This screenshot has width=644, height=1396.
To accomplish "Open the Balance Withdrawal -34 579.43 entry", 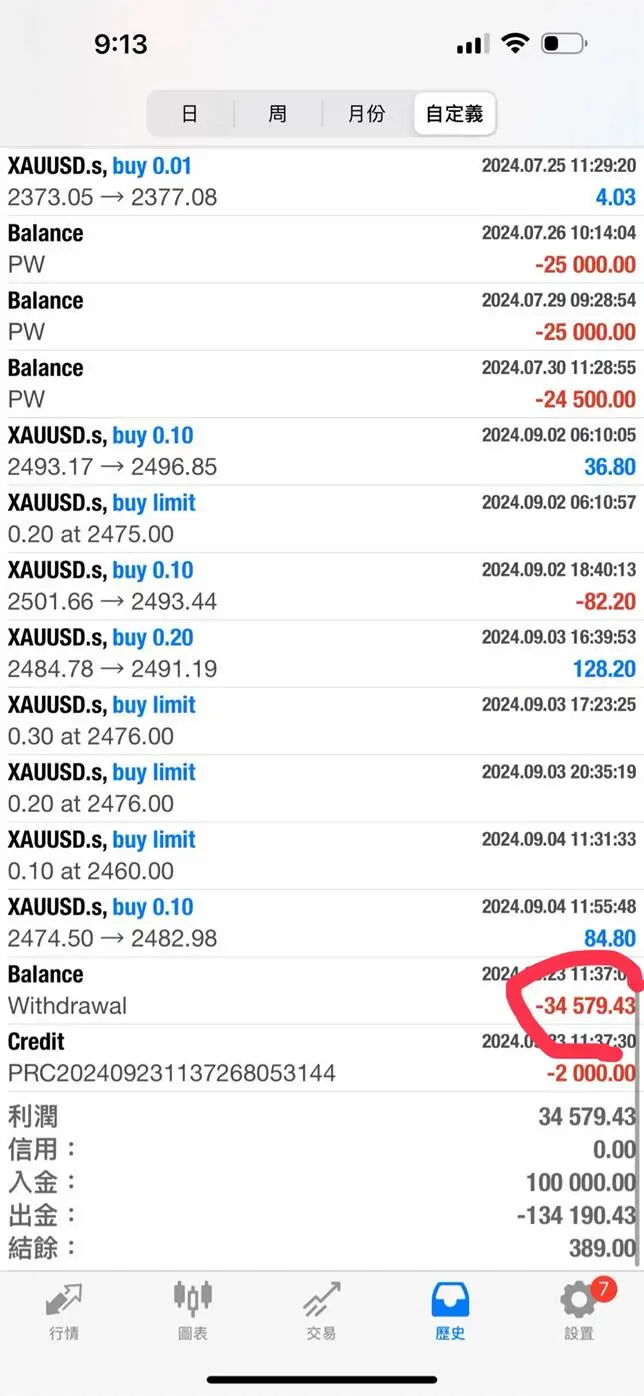I will coord(322,991).
